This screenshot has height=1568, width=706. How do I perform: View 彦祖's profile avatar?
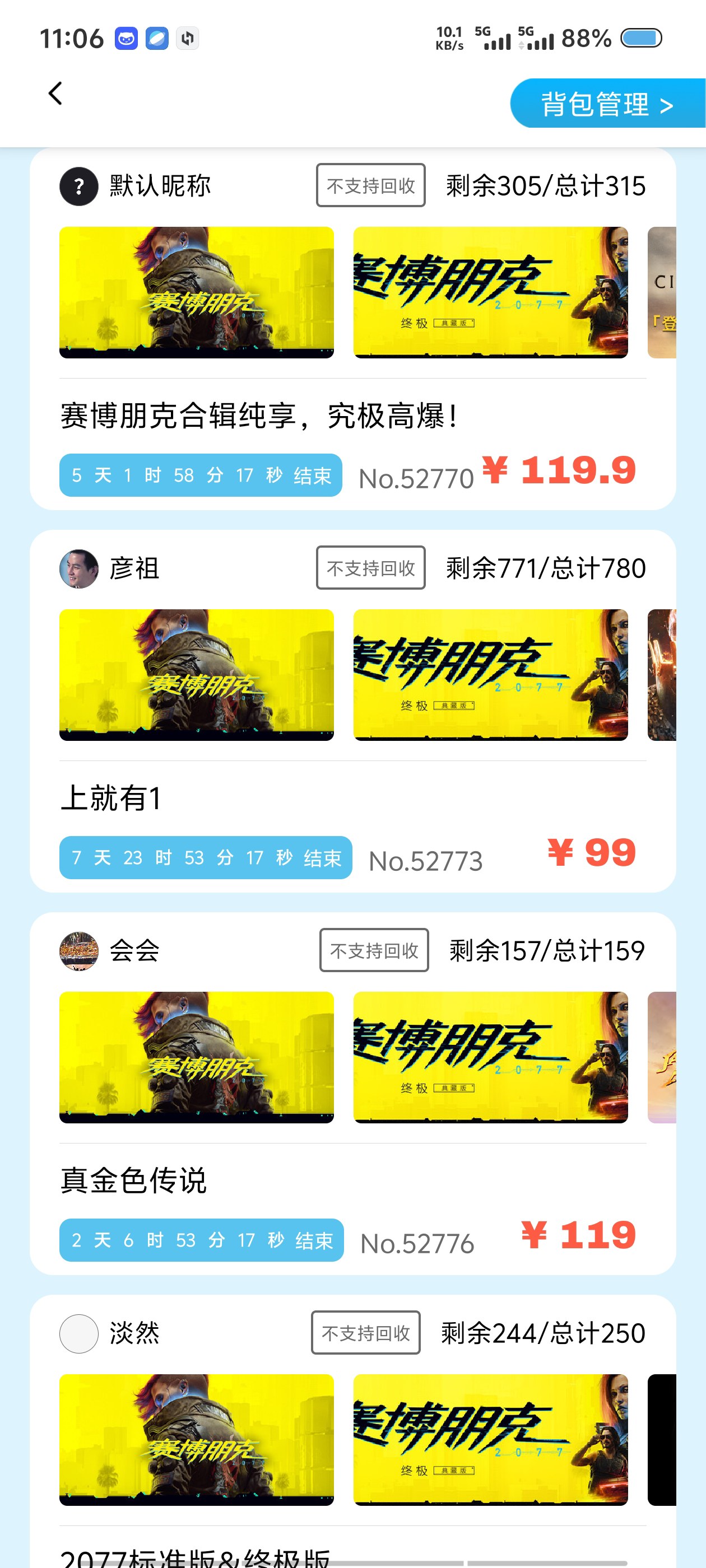(78, 568)
